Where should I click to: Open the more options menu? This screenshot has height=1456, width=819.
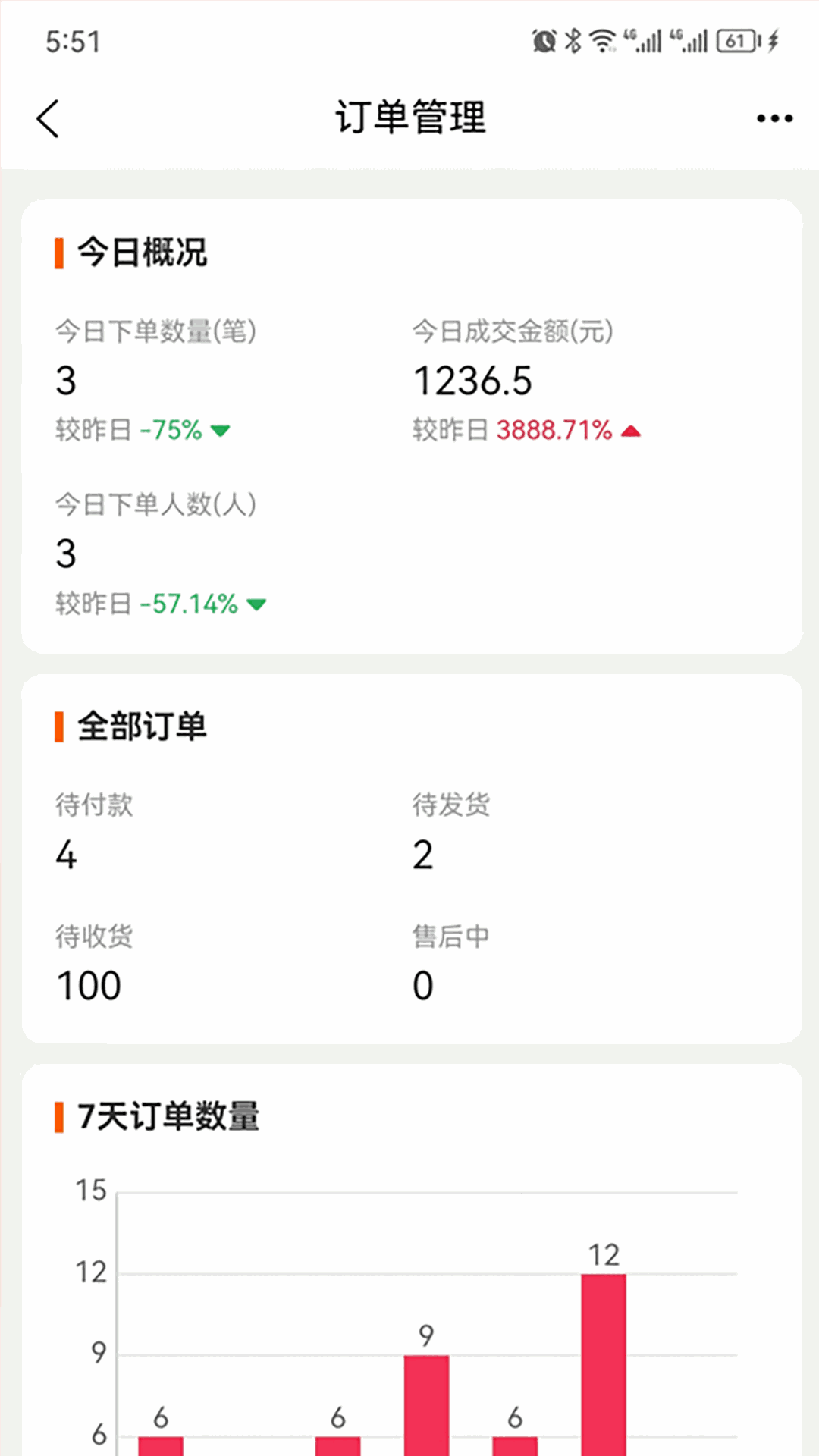[x=773, y=118]
